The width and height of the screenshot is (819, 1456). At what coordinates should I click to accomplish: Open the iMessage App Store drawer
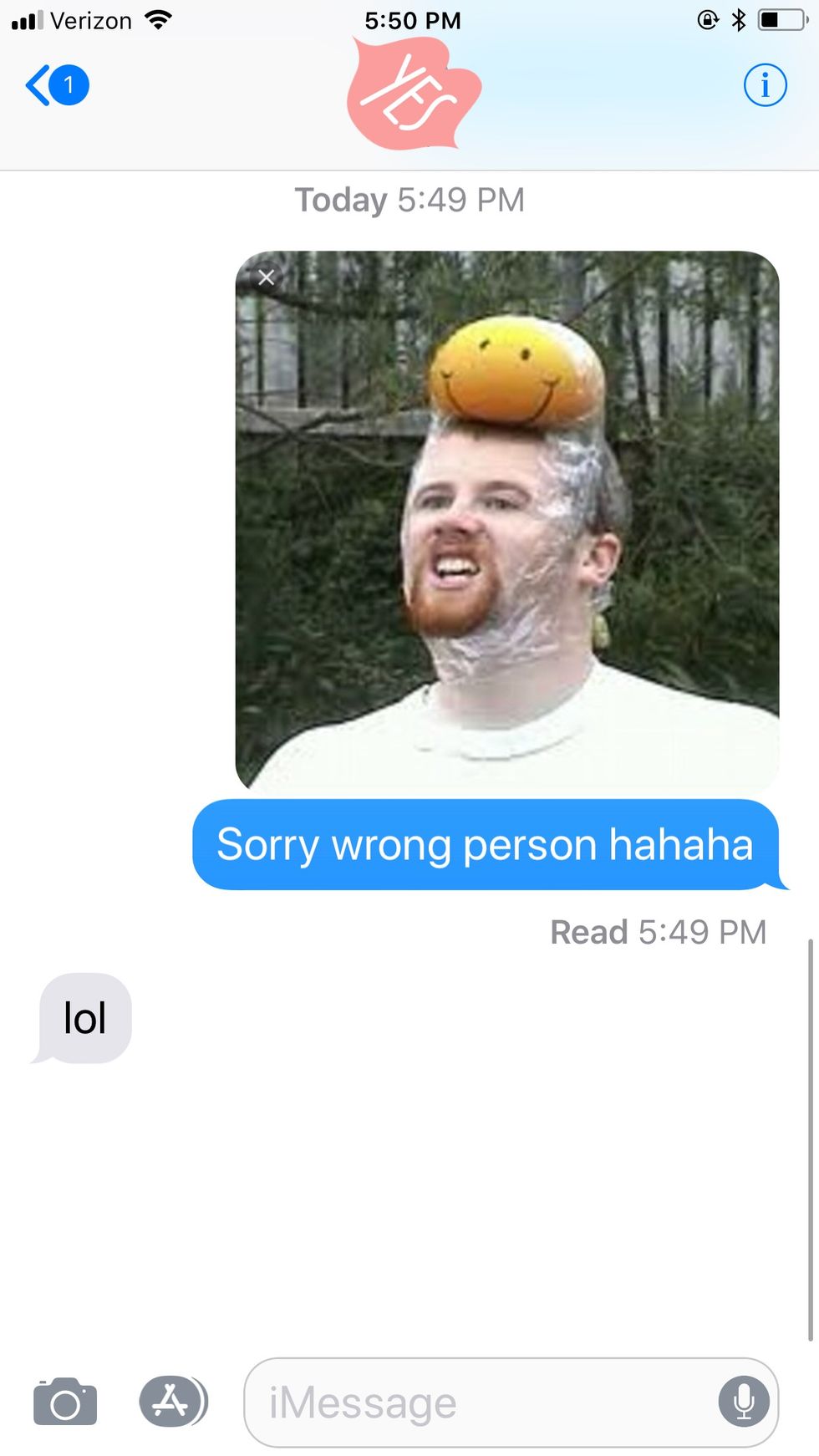pyautogui.click(x=172, y=1402)
